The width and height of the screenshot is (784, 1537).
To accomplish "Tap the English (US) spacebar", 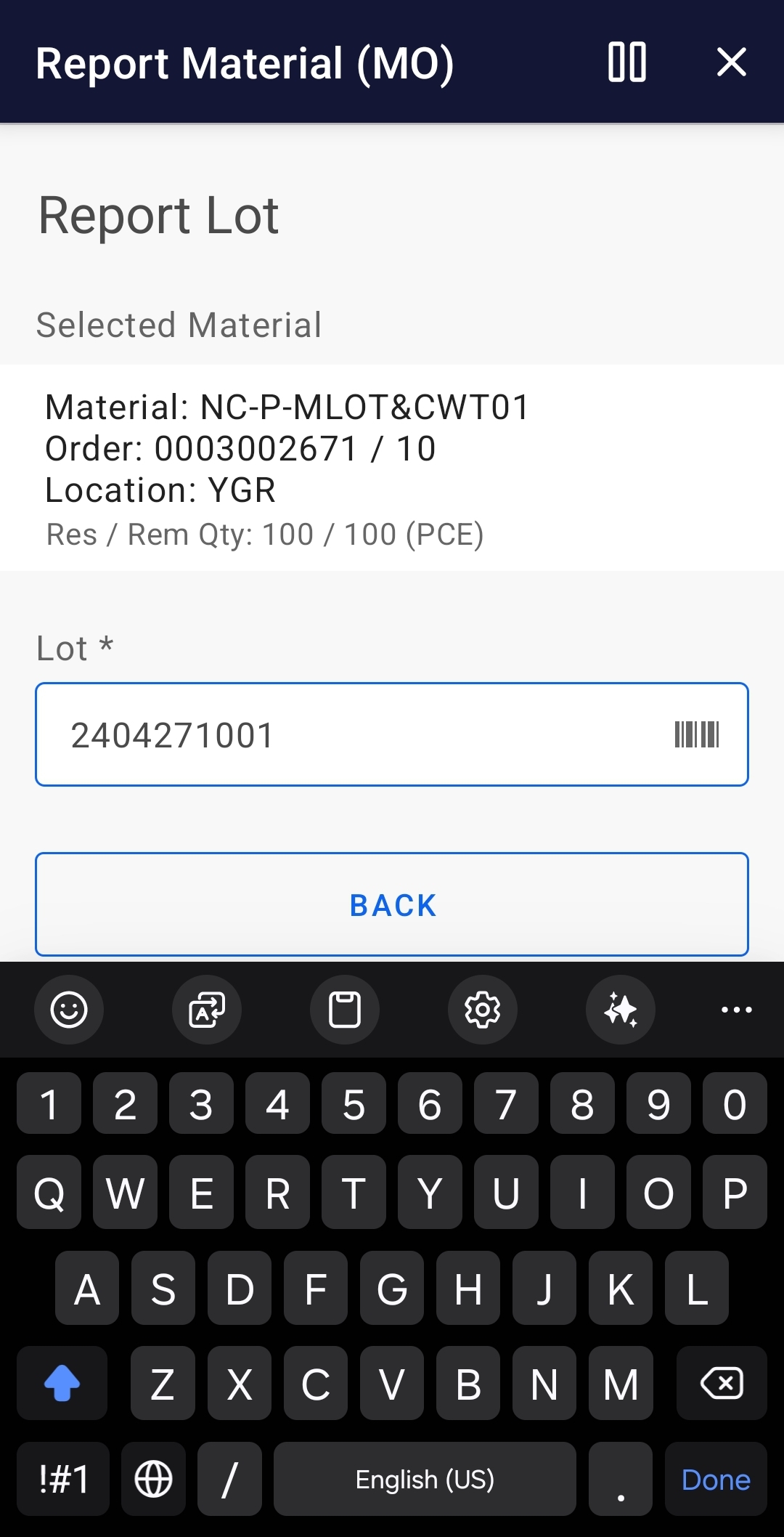I will [x=425, y=1480].
